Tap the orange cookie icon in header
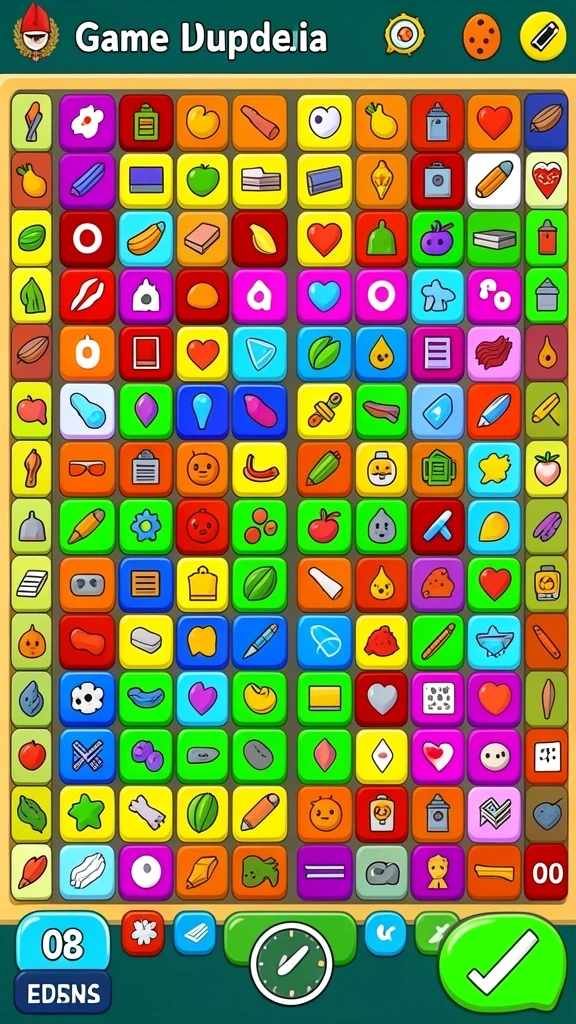576x1024 pixels. tap(482, 37)
